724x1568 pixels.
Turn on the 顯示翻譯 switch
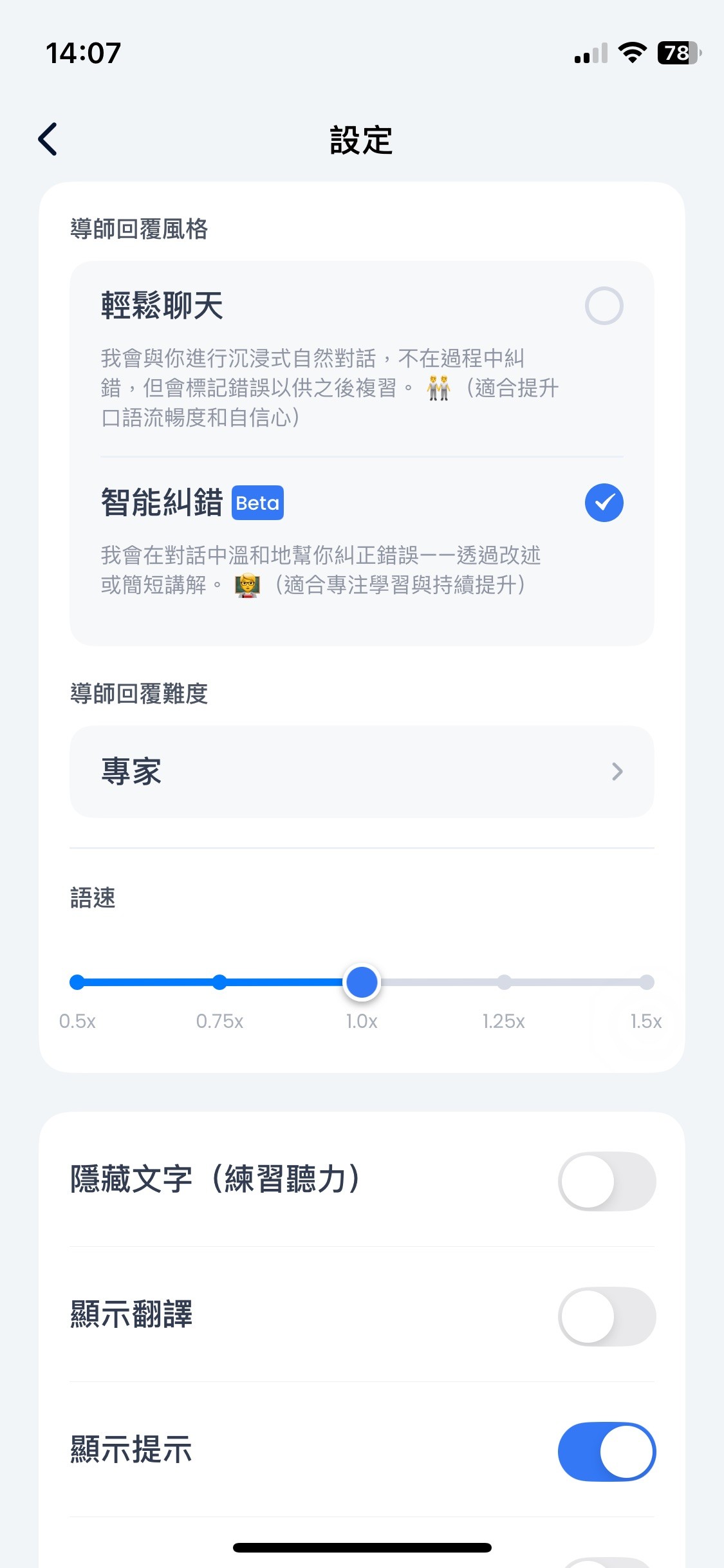[x=606, y=1317]
